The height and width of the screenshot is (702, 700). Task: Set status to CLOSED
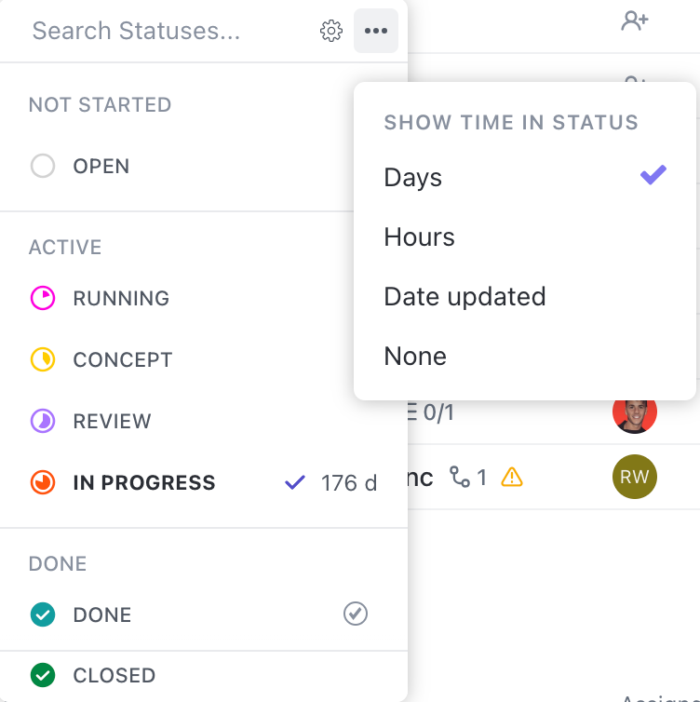(x=113, y=675)
